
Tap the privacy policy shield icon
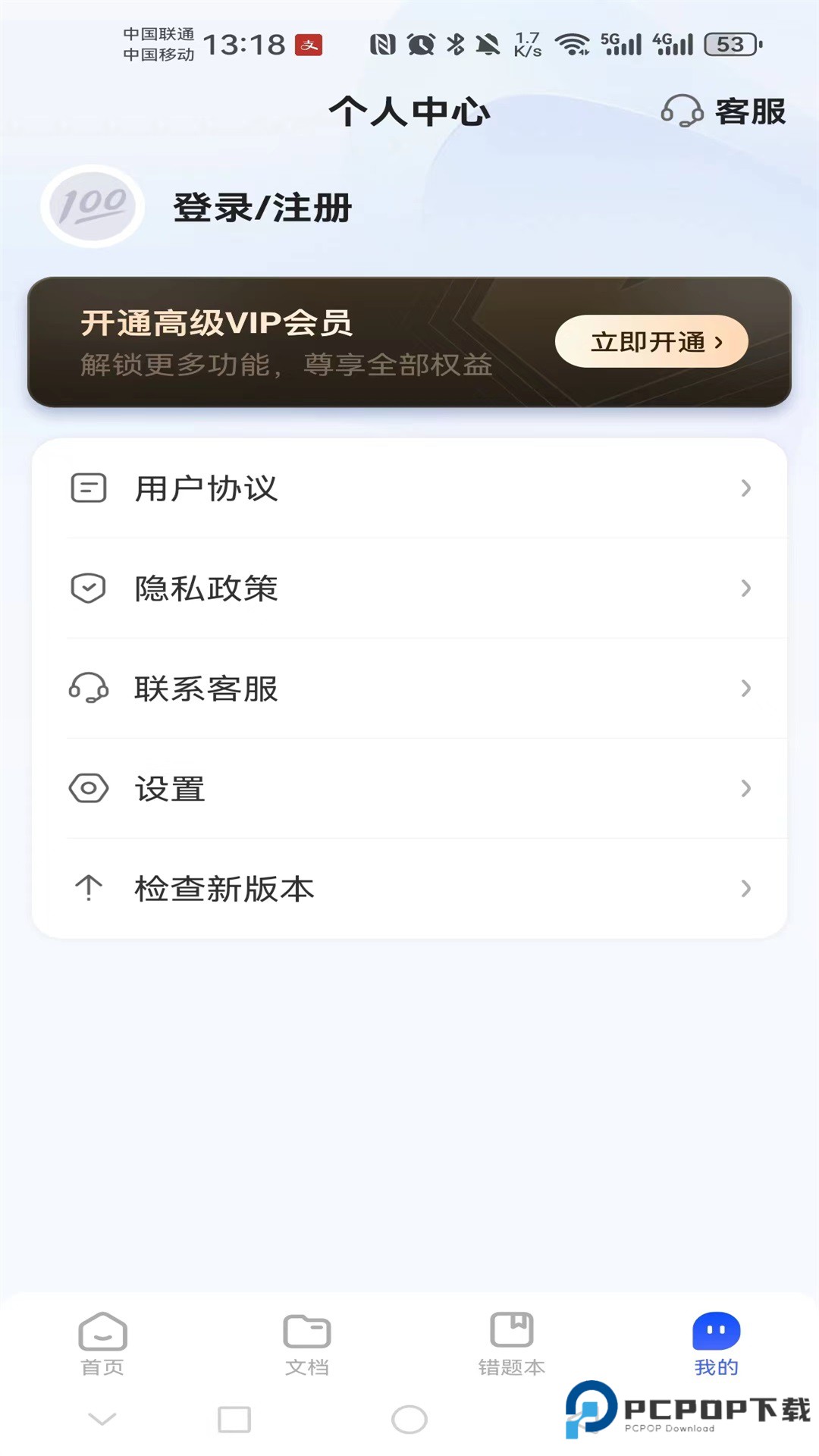pyautogui.click(x=89, y=588)
